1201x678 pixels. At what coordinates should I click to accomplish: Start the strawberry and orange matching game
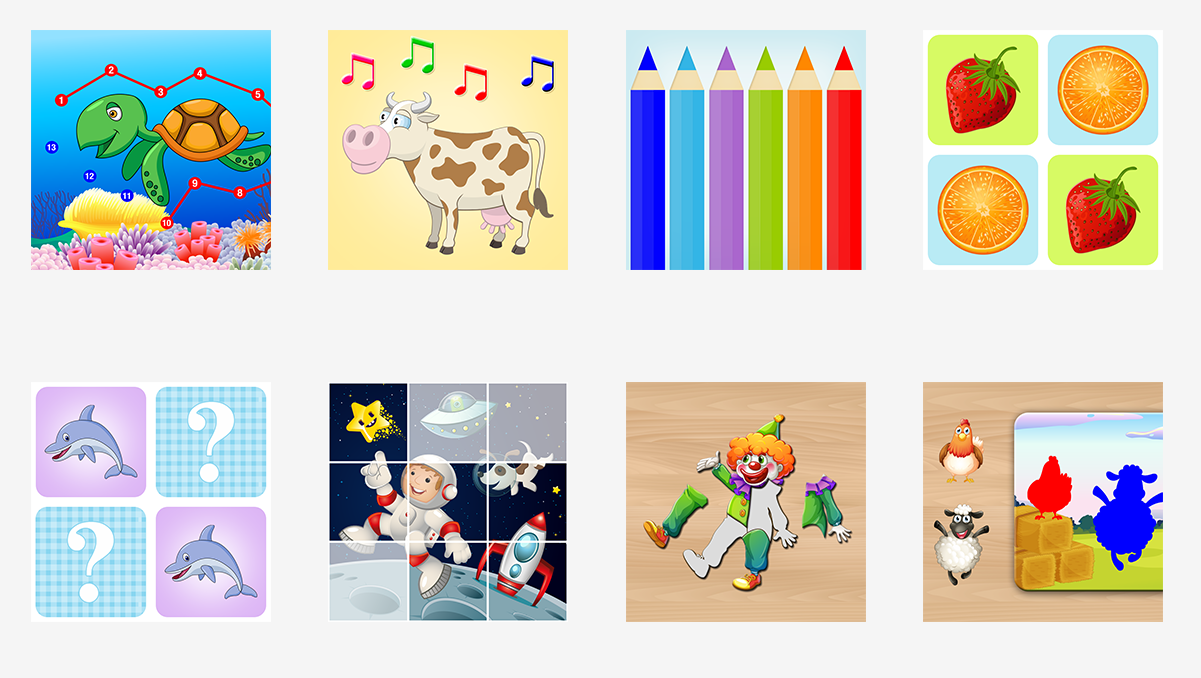tap(1042, 150)
